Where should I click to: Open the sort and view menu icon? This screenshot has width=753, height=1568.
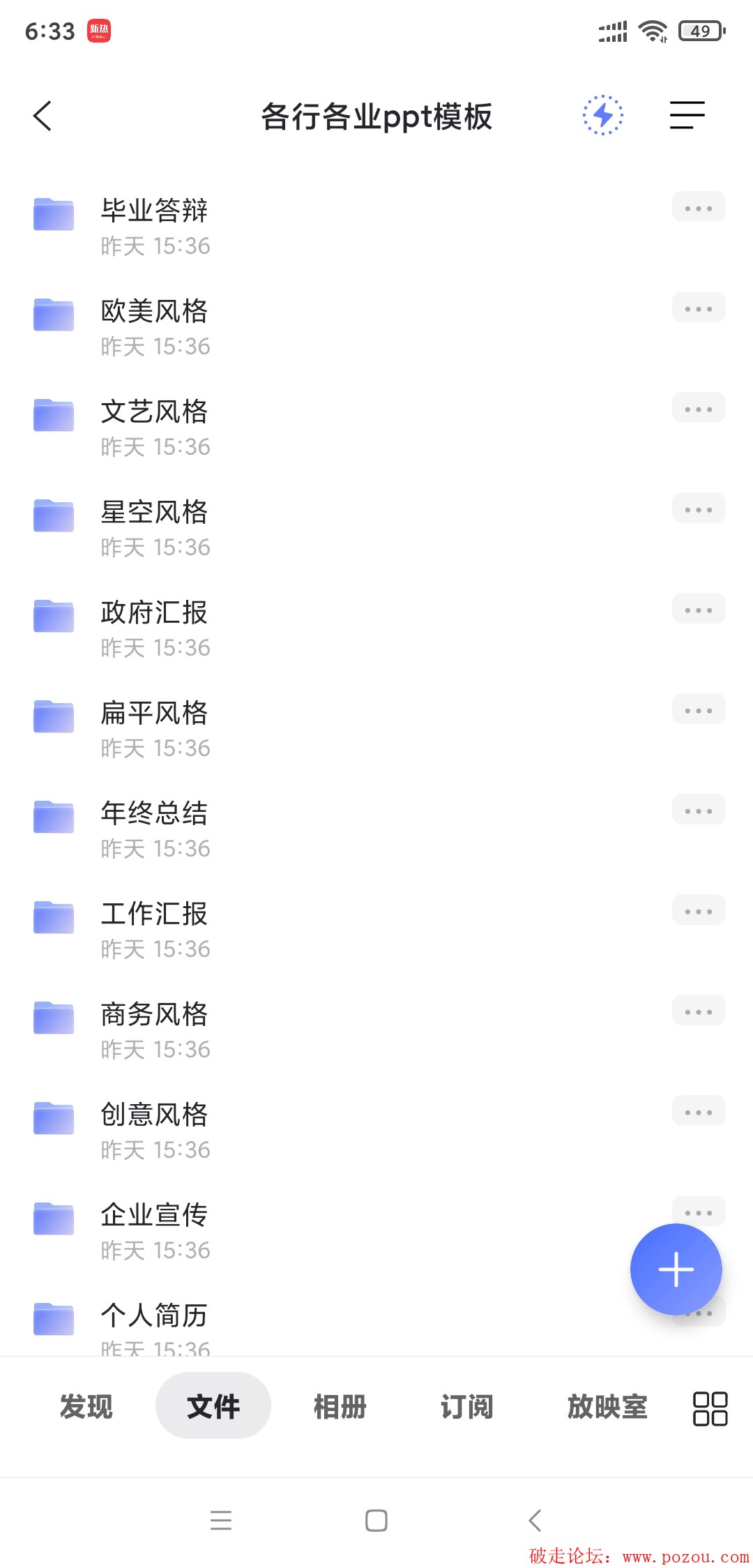(x=687, y=115)
